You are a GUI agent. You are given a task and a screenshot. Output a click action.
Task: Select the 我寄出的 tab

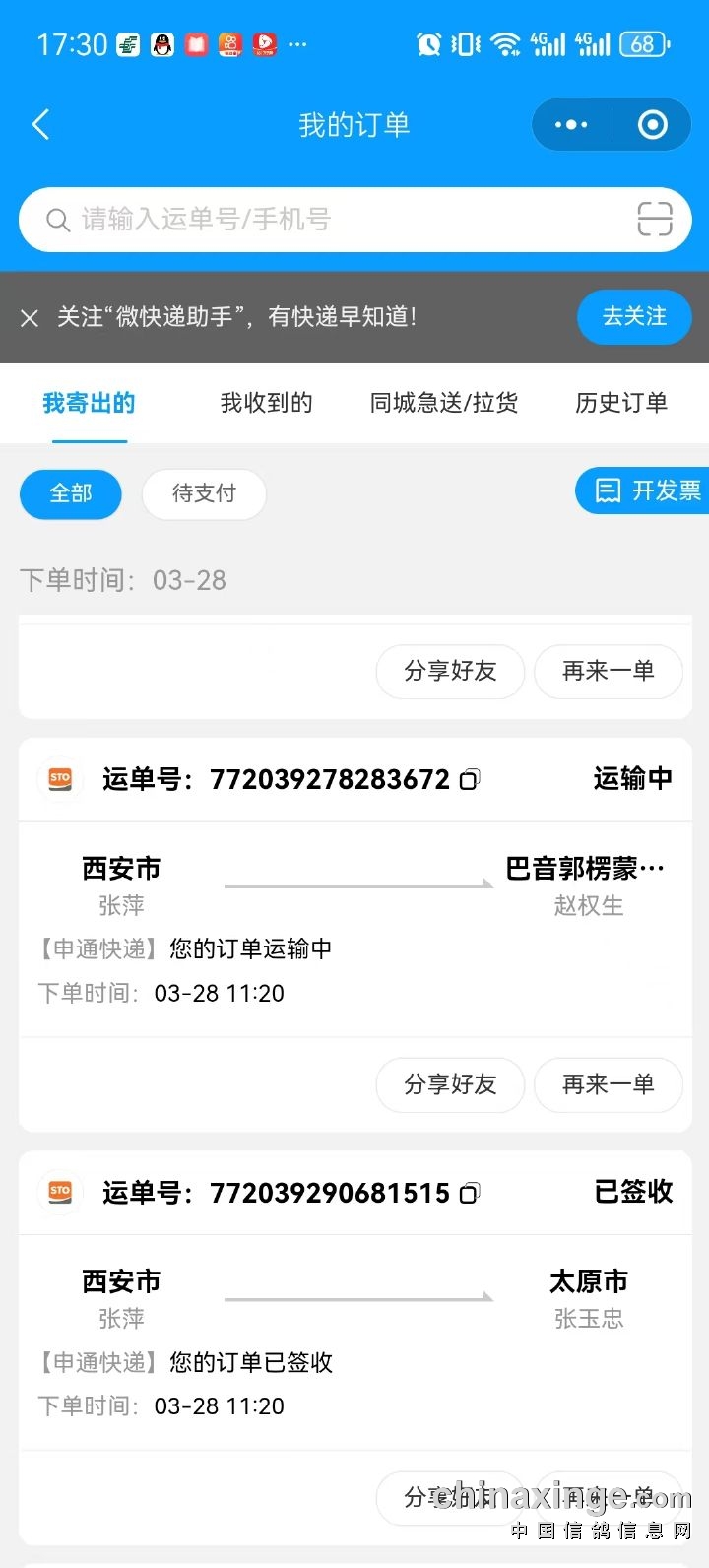pyautogui.click(x=89, y=403)
